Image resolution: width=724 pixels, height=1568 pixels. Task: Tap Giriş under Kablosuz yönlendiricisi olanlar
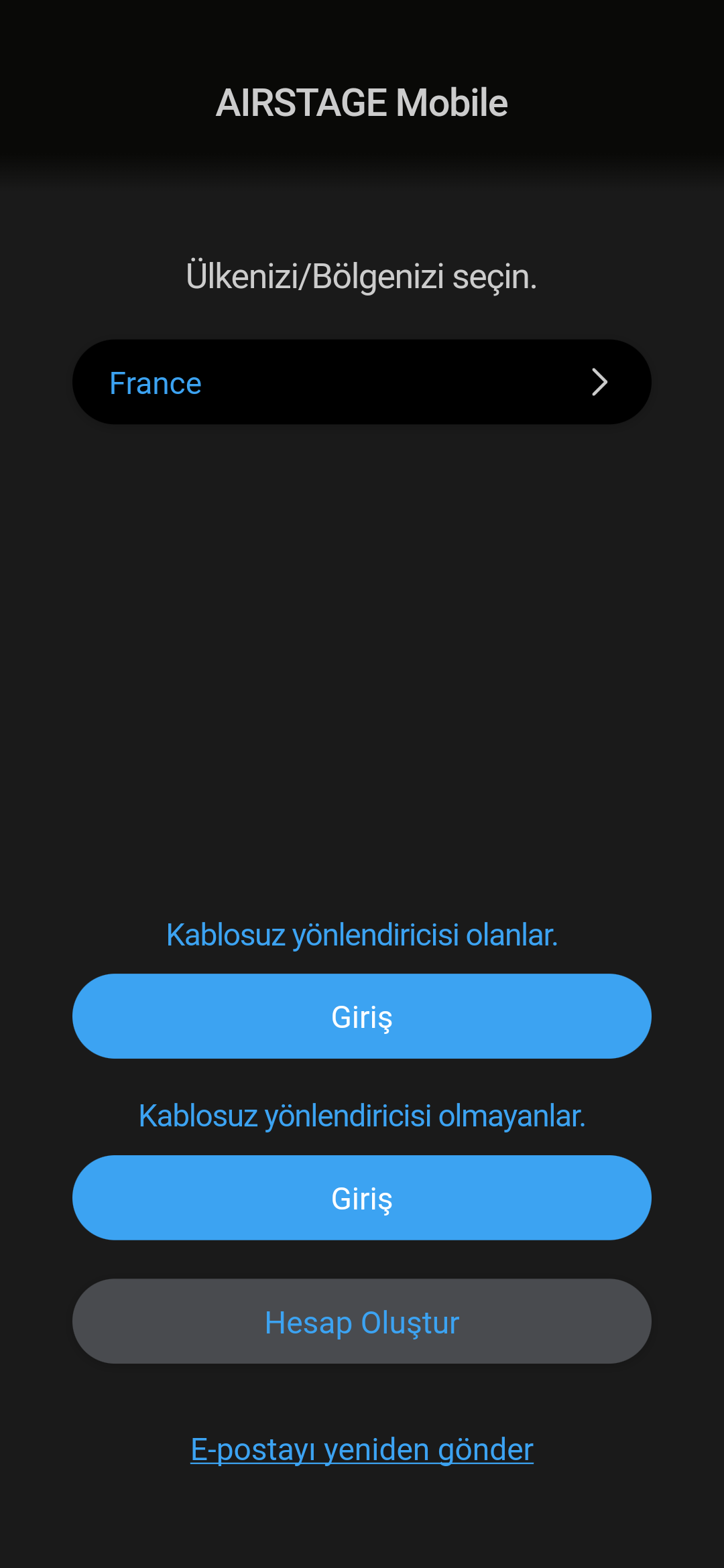[x=362, y=1017]
